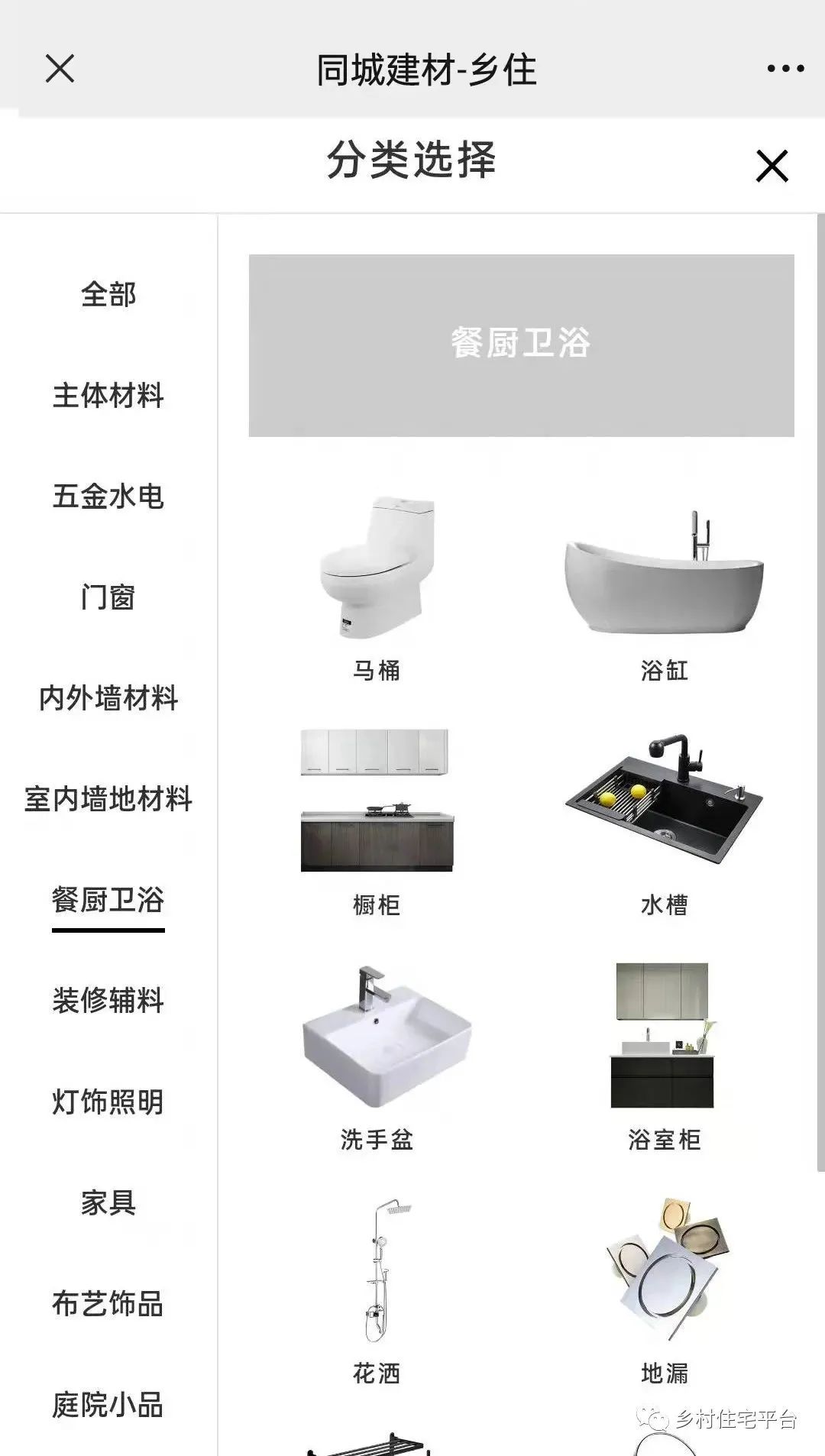Switch to 家具 category

tap(108, 1202)
